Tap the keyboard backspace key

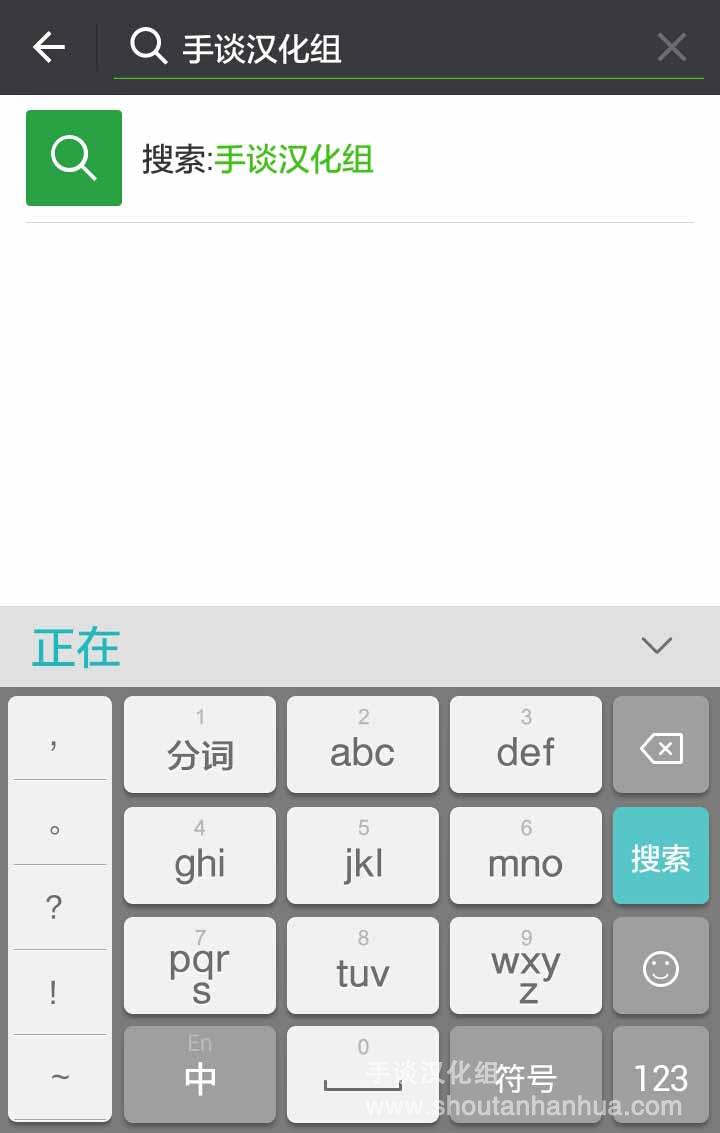point(661,747)
